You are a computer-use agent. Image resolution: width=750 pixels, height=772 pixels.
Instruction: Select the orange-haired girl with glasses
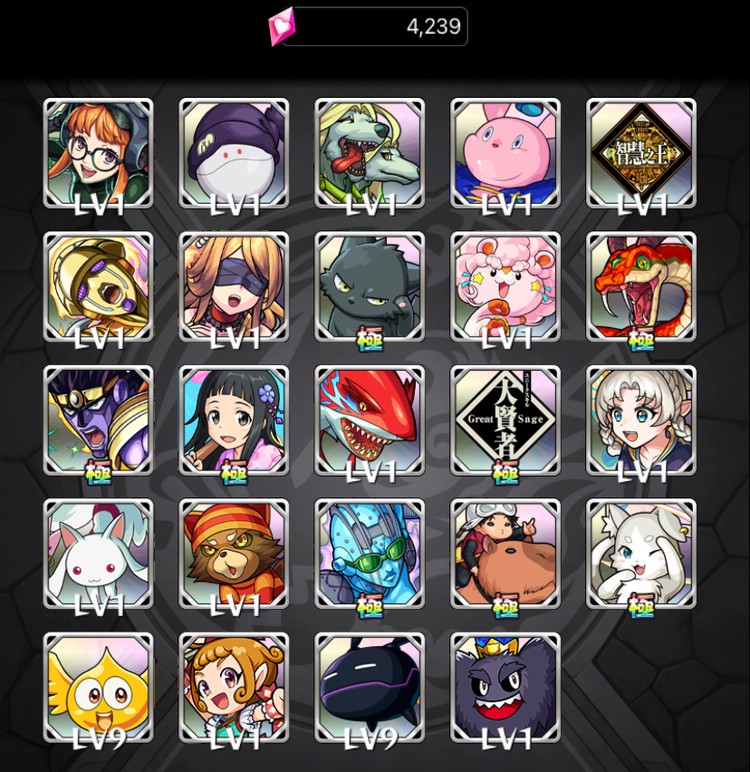[99, 152]
